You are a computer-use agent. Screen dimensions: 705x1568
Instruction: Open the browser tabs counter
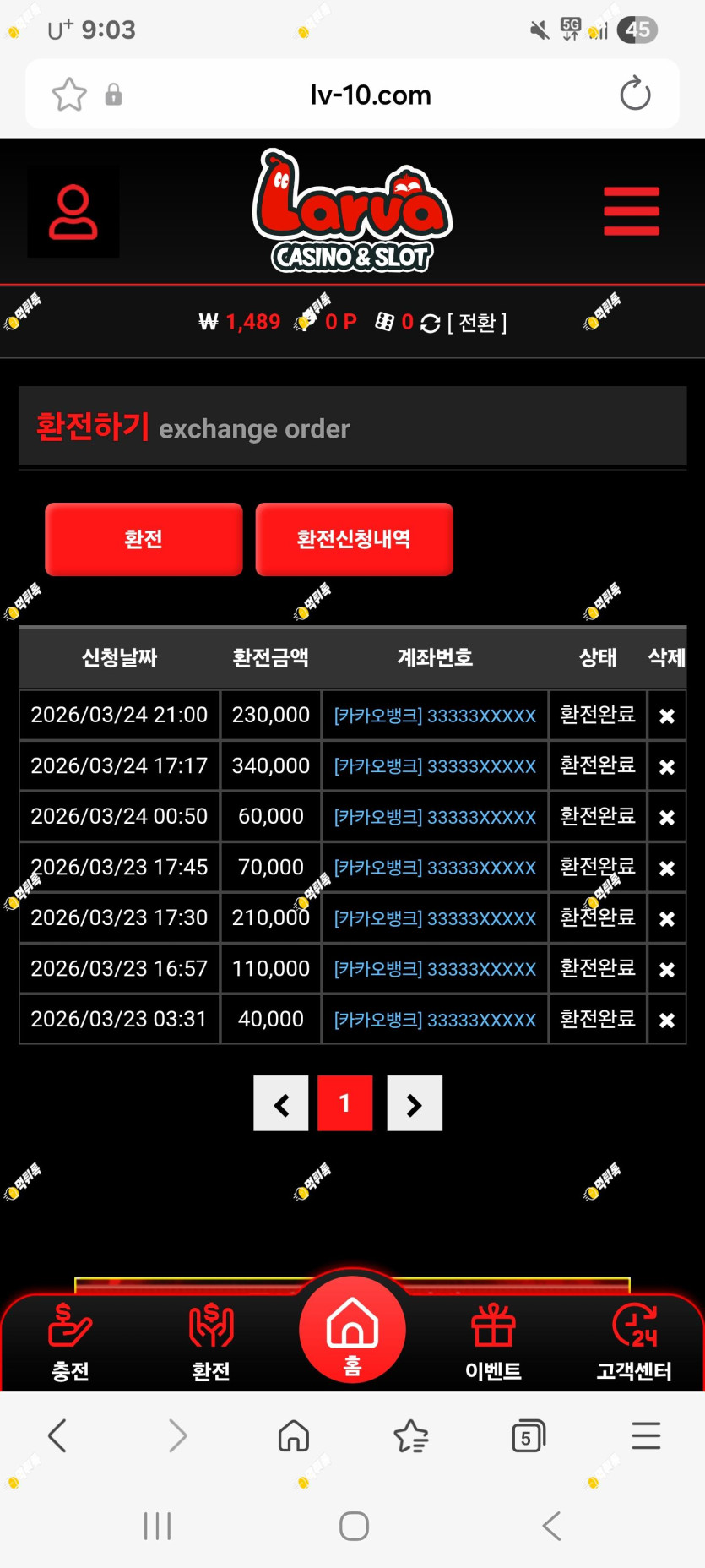(529, 1435)
